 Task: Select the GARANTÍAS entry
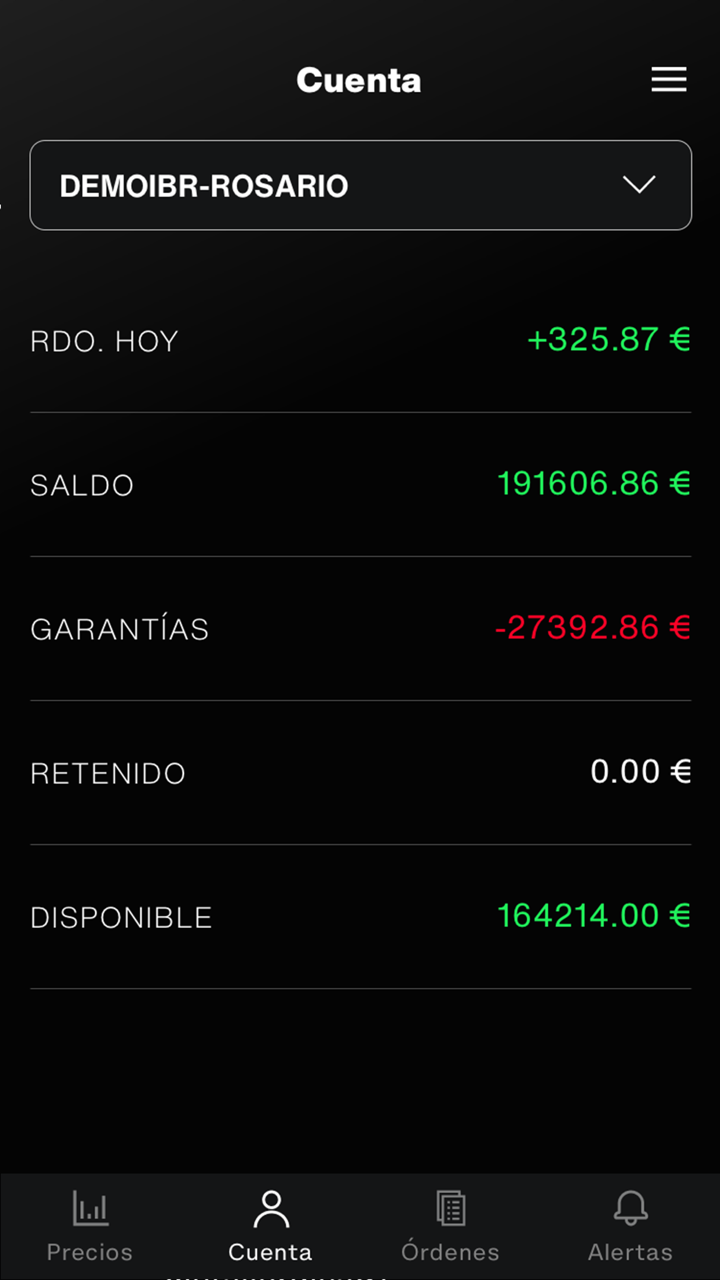[360, 628]
